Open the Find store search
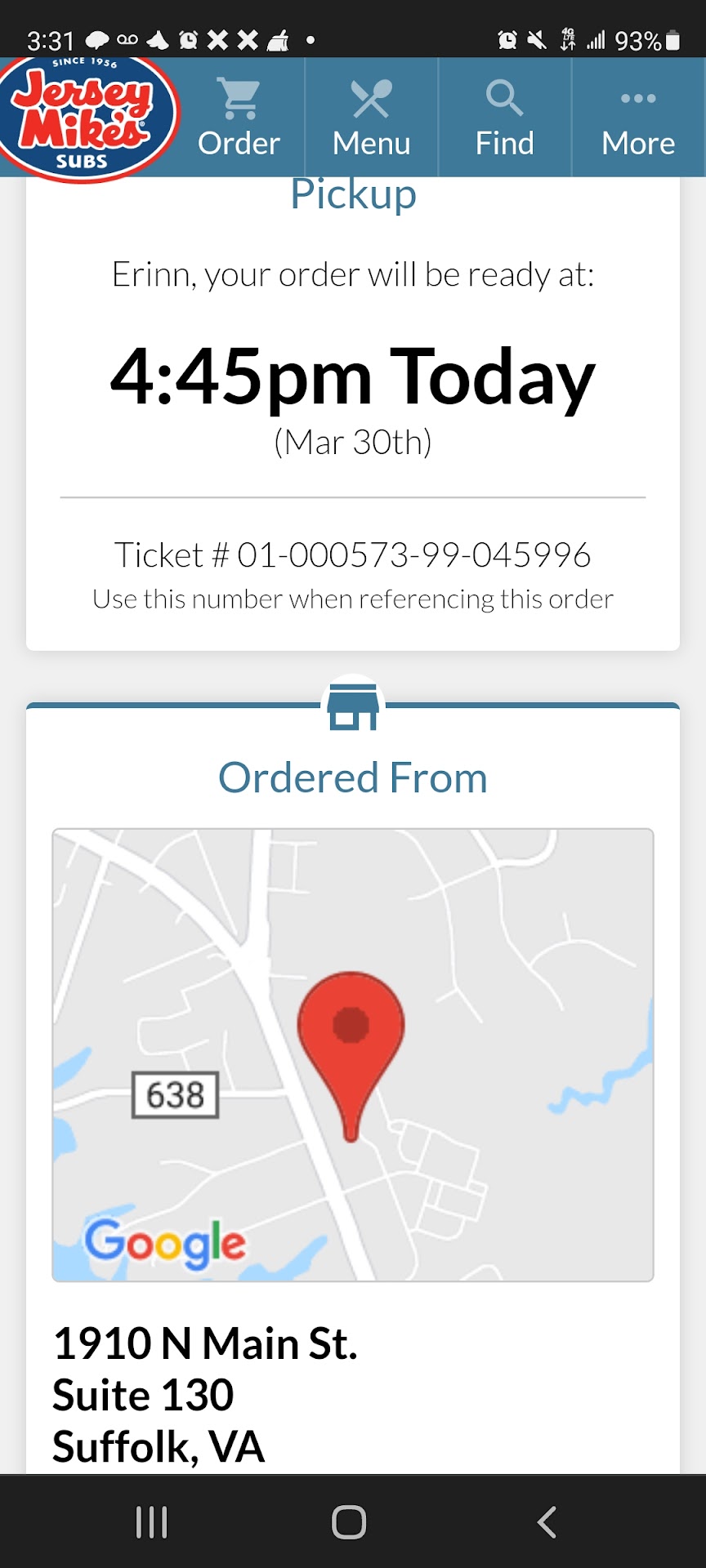 point(505,118)
